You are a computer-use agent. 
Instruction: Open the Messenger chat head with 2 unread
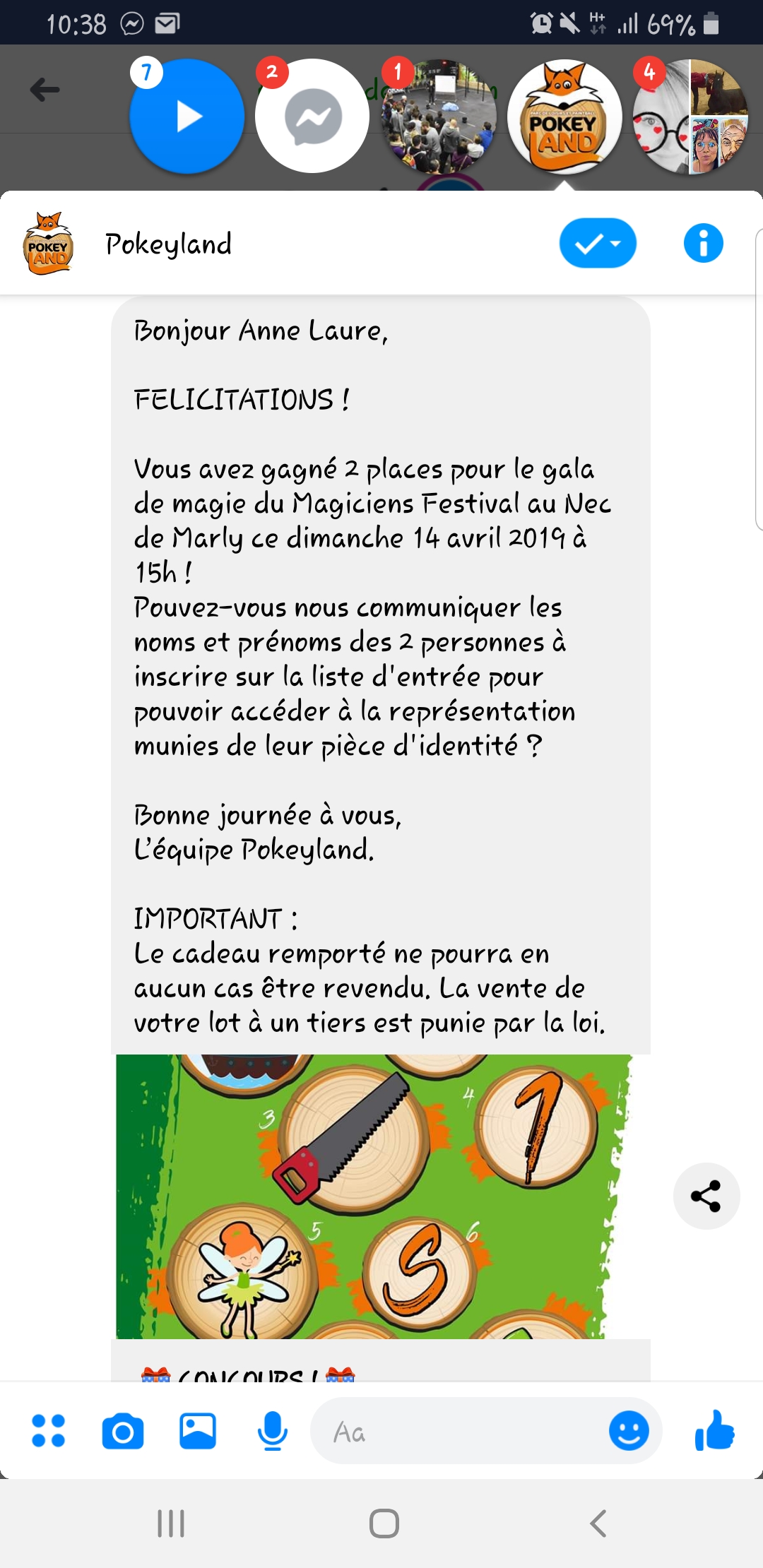coord(312,116)
